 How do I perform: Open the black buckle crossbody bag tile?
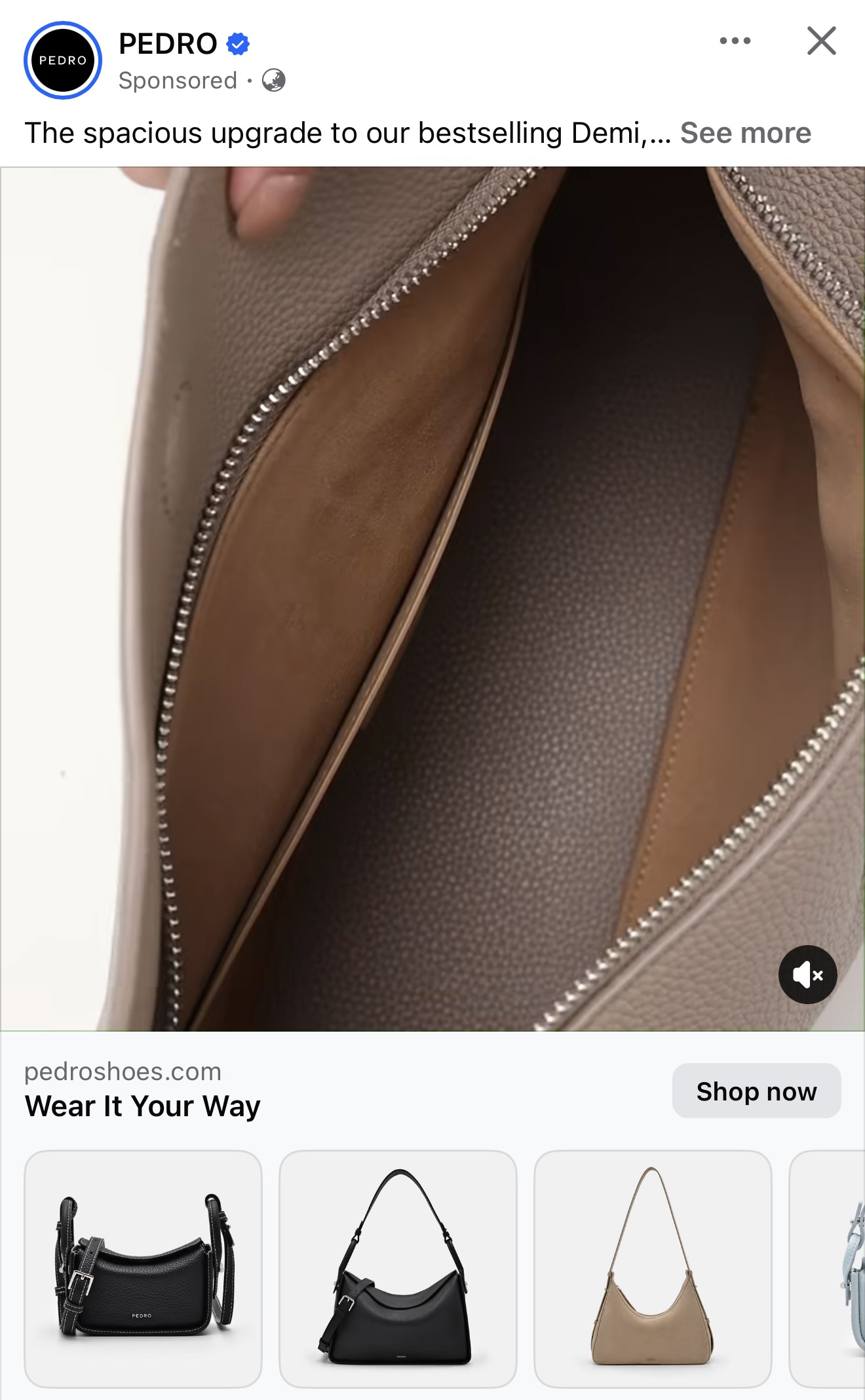(143, 1268)
